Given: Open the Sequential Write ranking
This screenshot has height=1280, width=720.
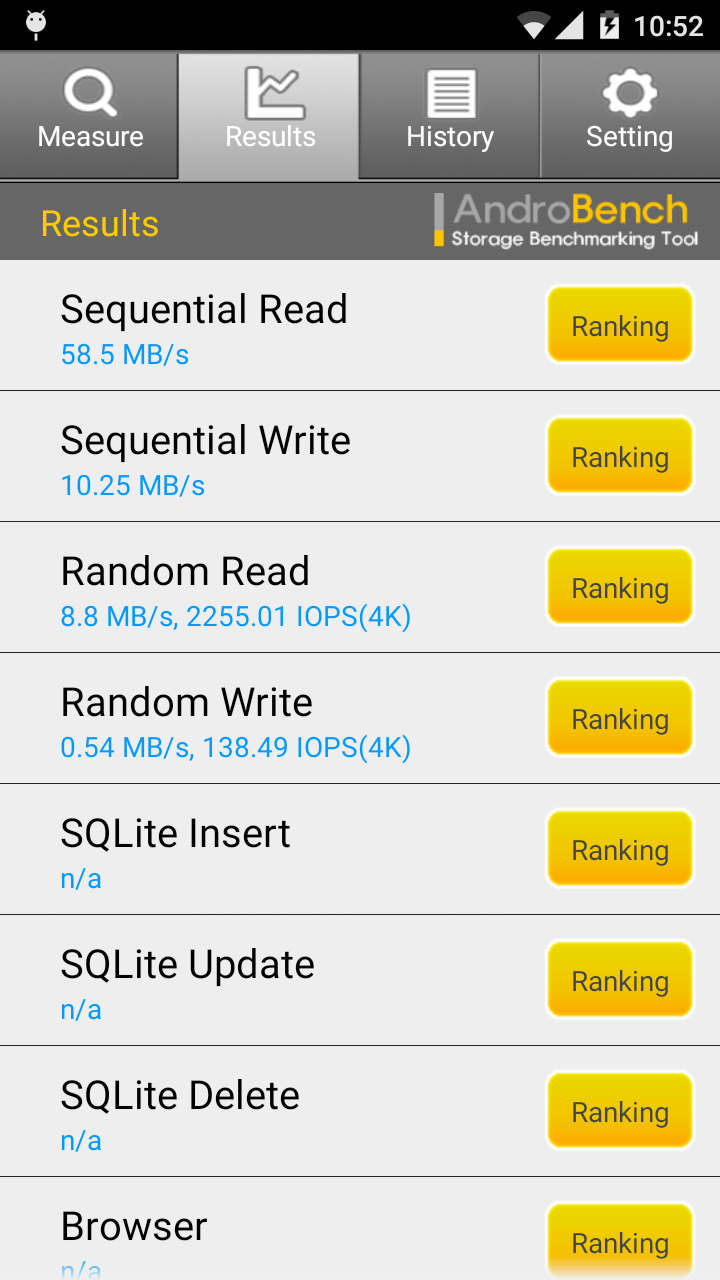Looking at the screenshot, I should (620, 456).
